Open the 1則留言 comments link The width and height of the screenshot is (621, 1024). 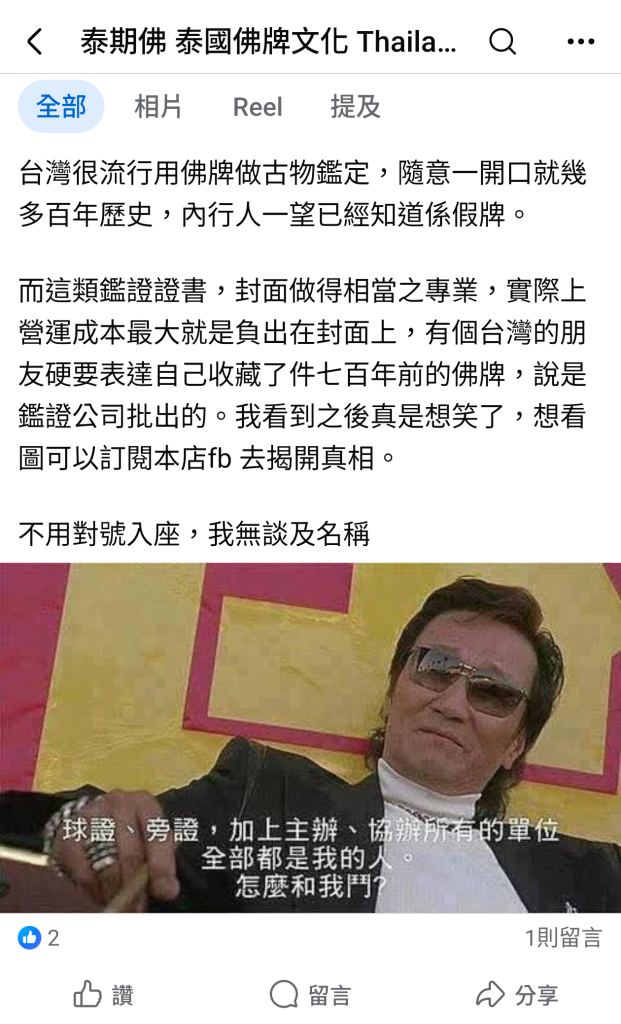[563, 938]
